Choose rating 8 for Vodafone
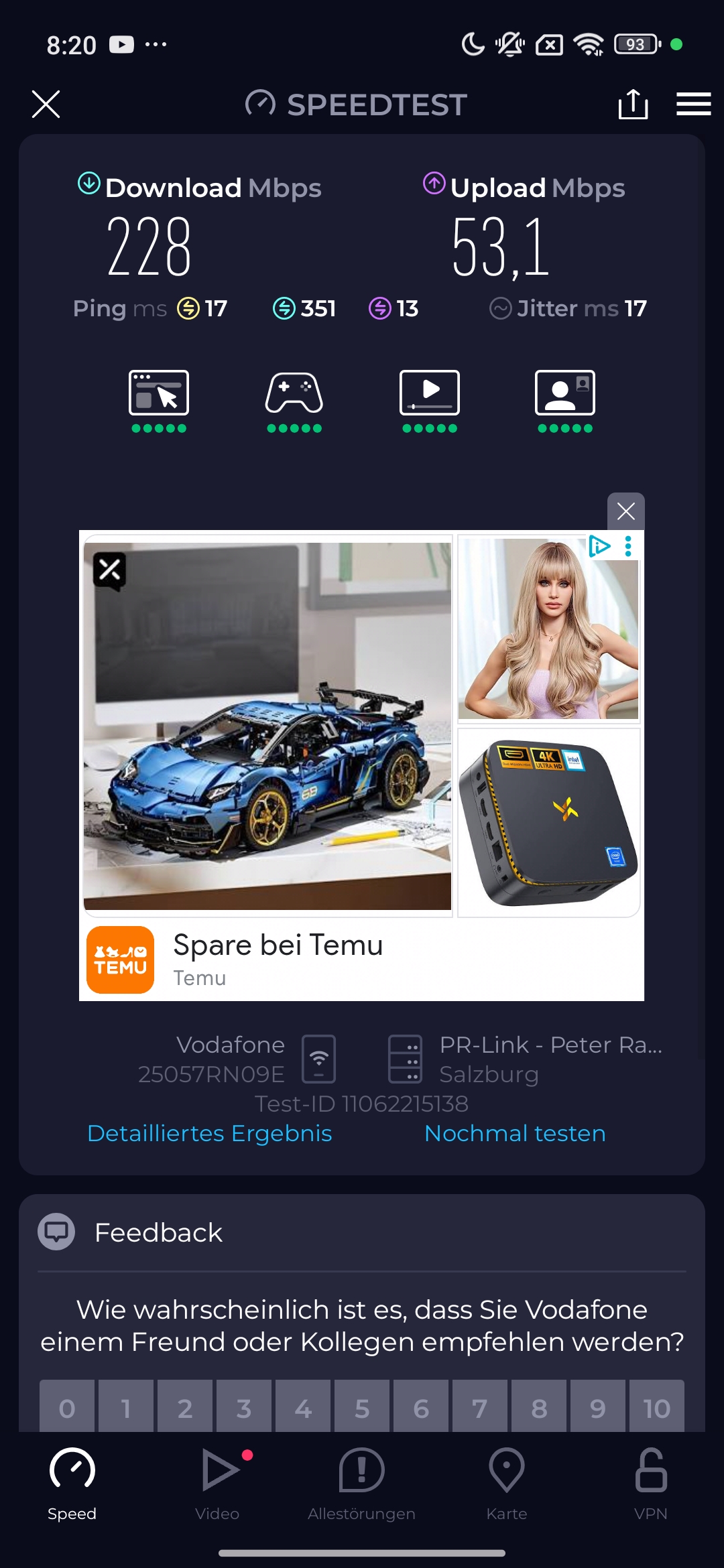 click(x=539, y=1406)
